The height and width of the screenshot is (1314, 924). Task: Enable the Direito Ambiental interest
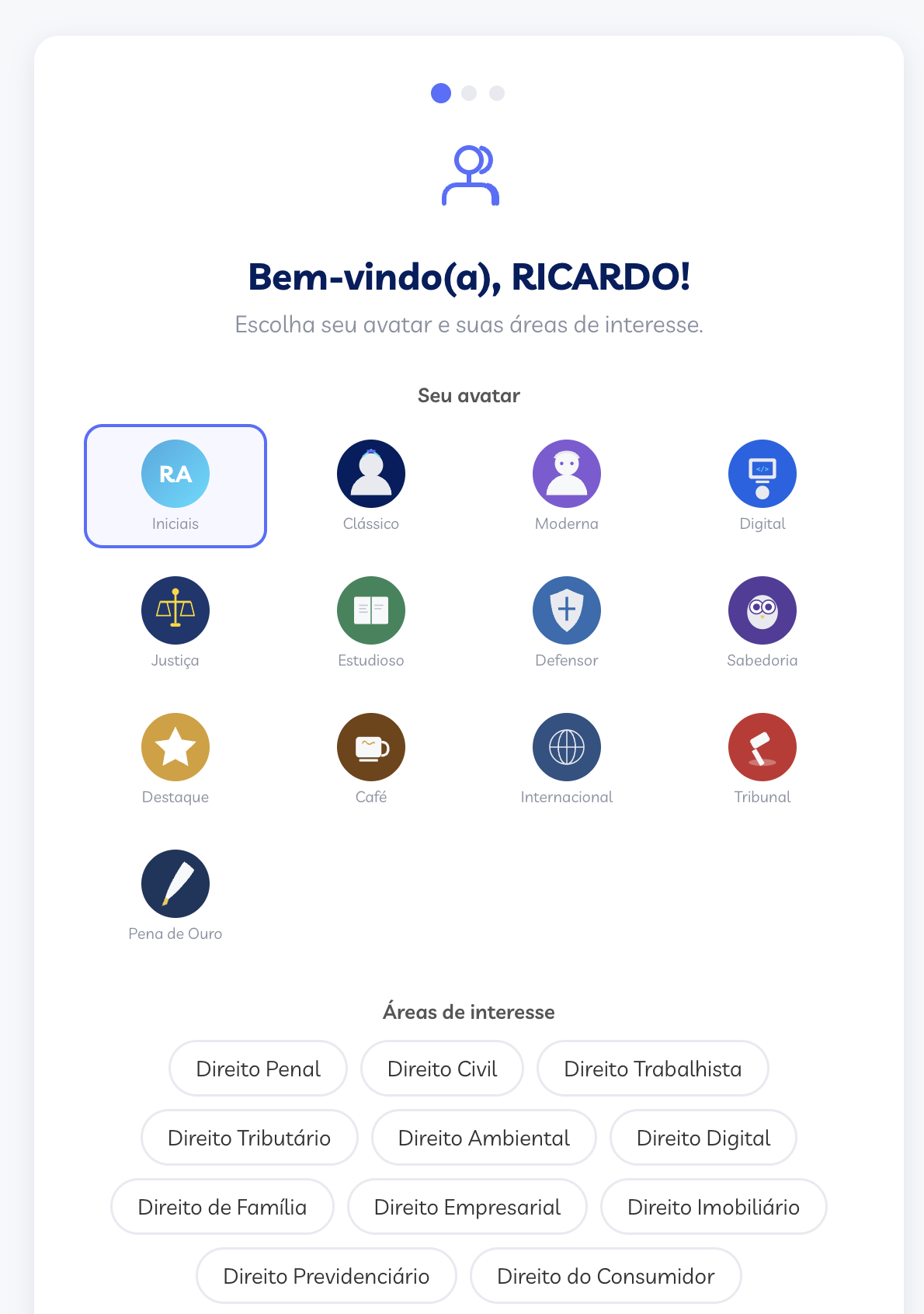(484, 1138)
